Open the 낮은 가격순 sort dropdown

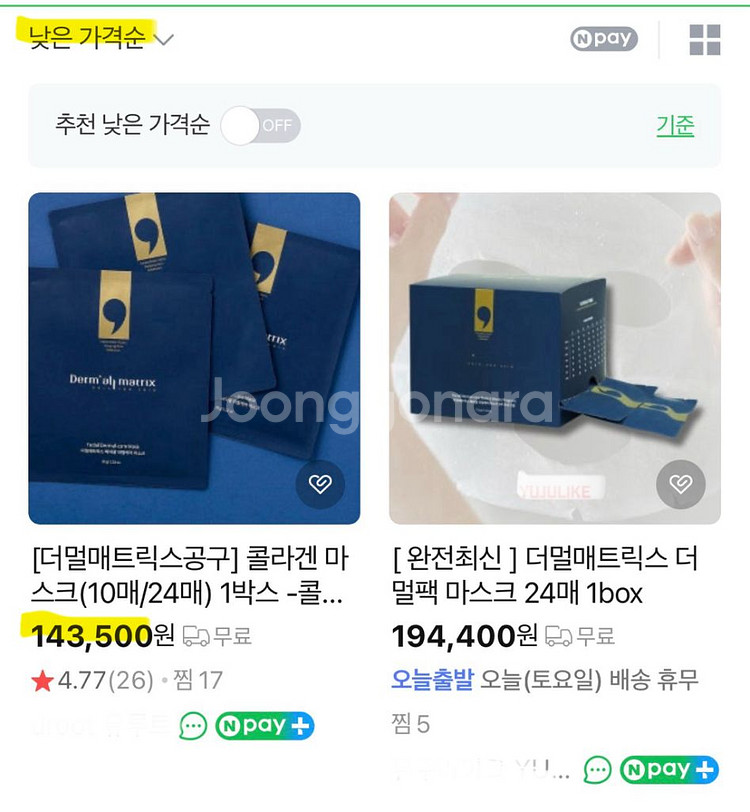[100, 38]
